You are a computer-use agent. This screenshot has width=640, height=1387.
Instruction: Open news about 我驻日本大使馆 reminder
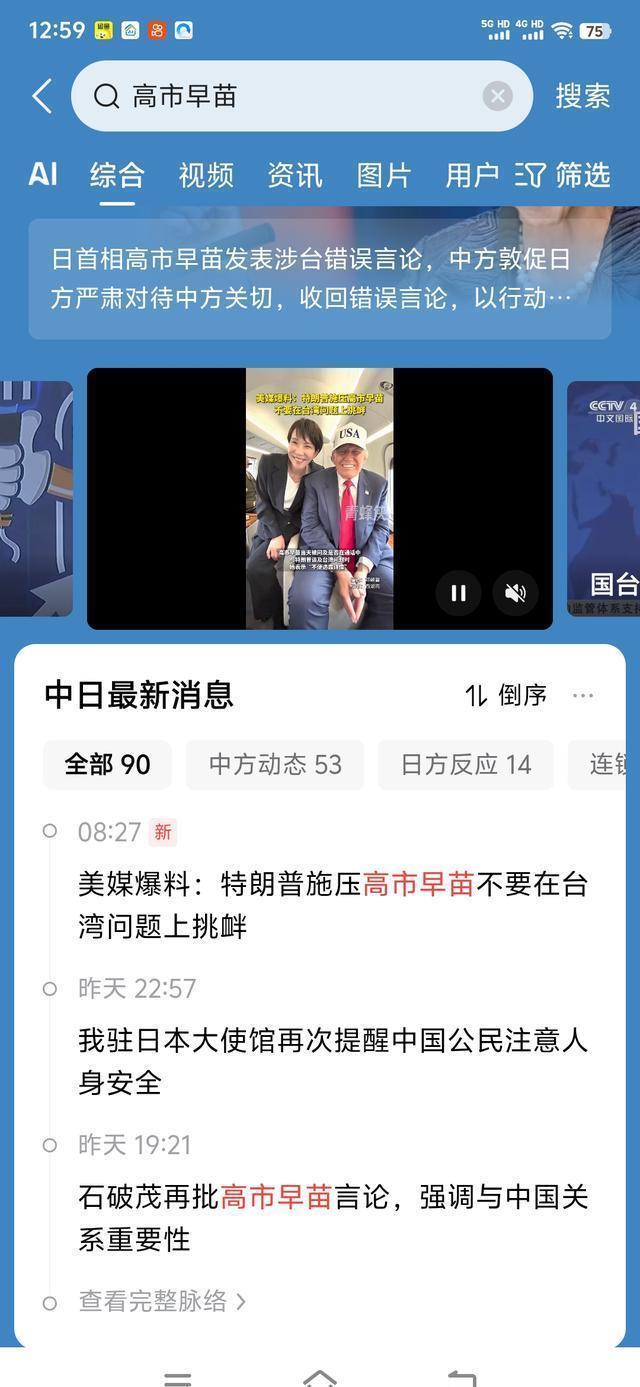[332, 1061]
